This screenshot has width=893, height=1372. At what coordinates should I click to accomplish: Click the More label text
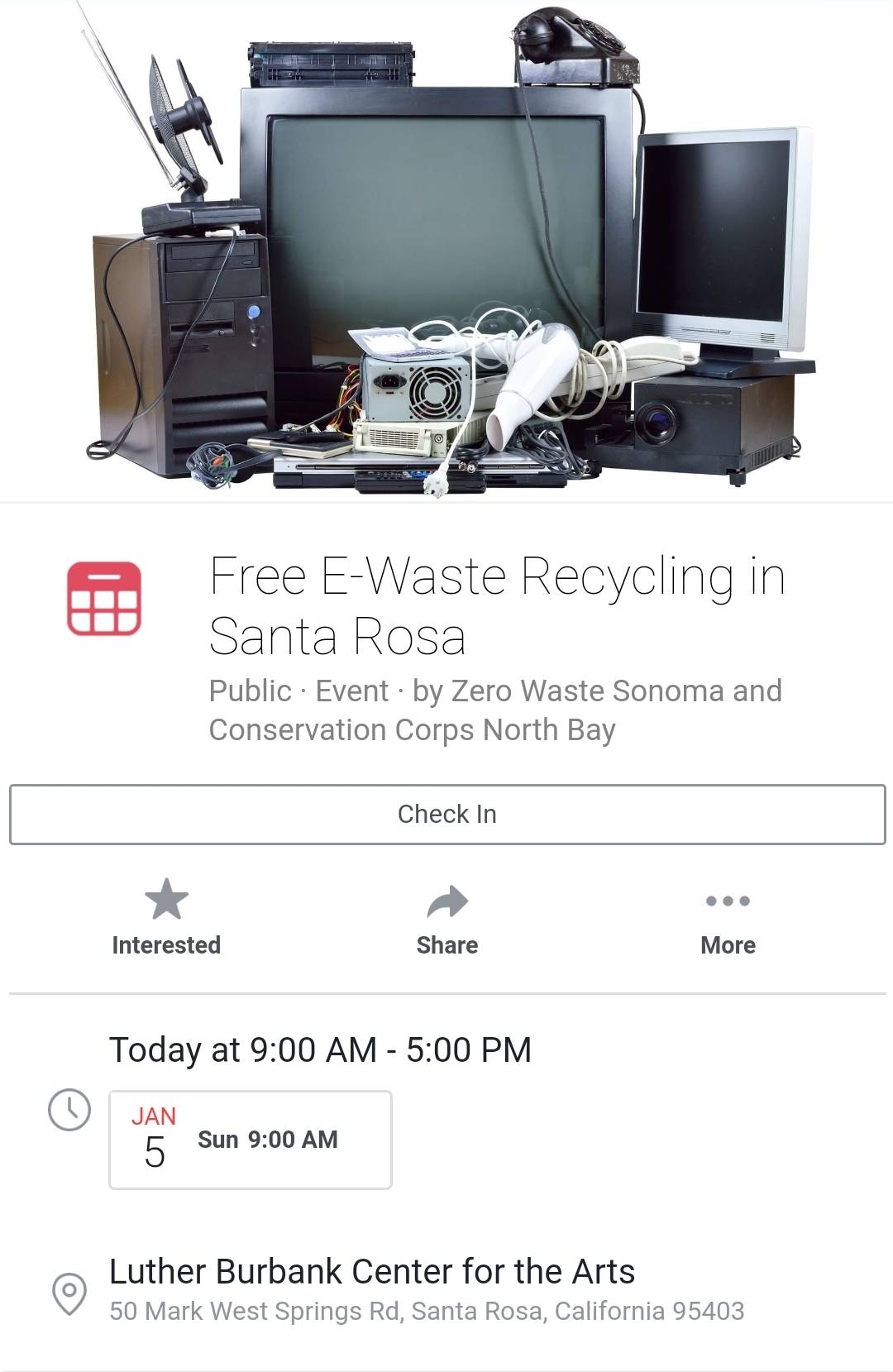[727, 944]
